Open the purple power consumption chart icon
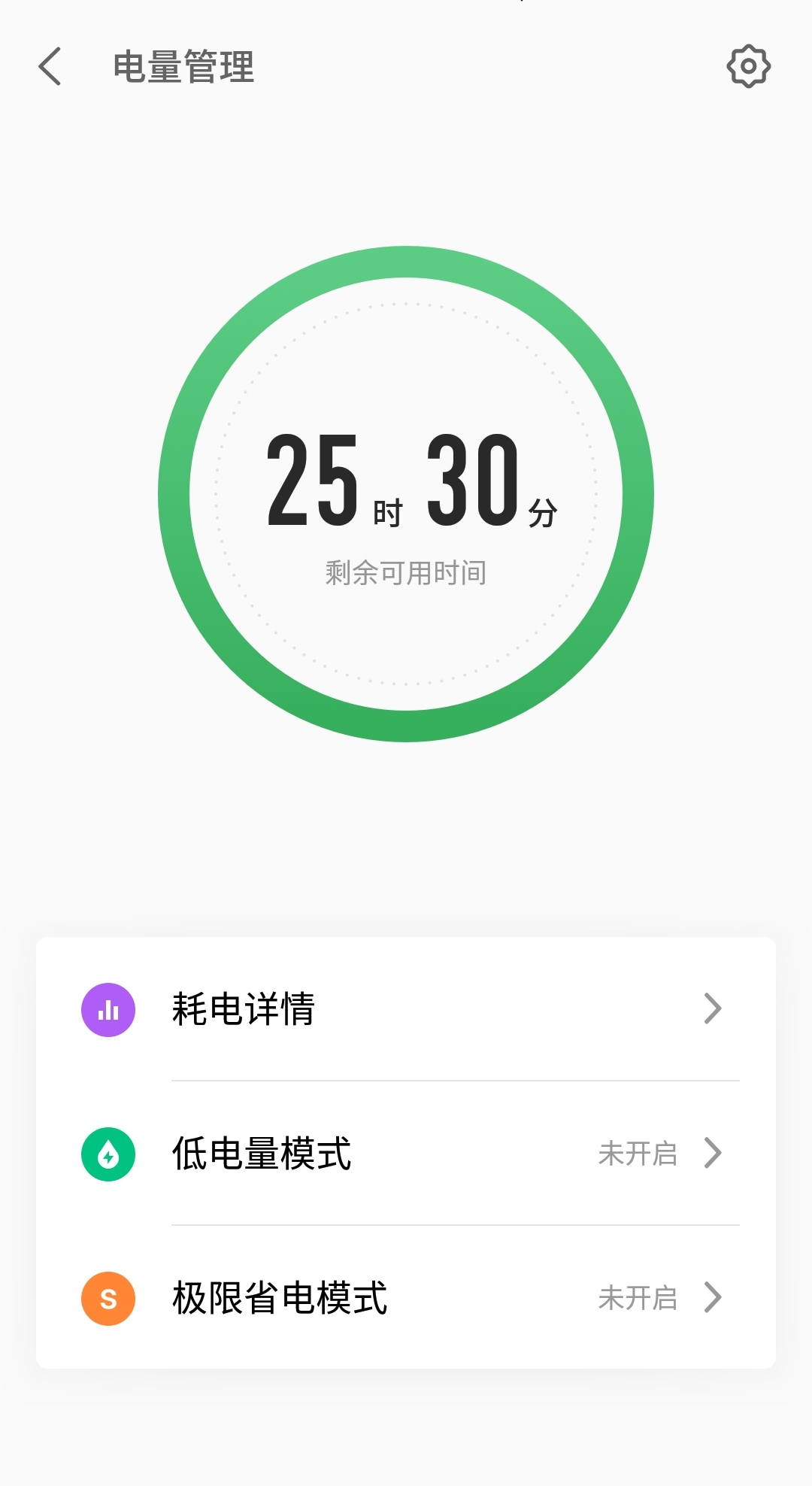Viewport: 812px width, 1486px height. 108,1010
